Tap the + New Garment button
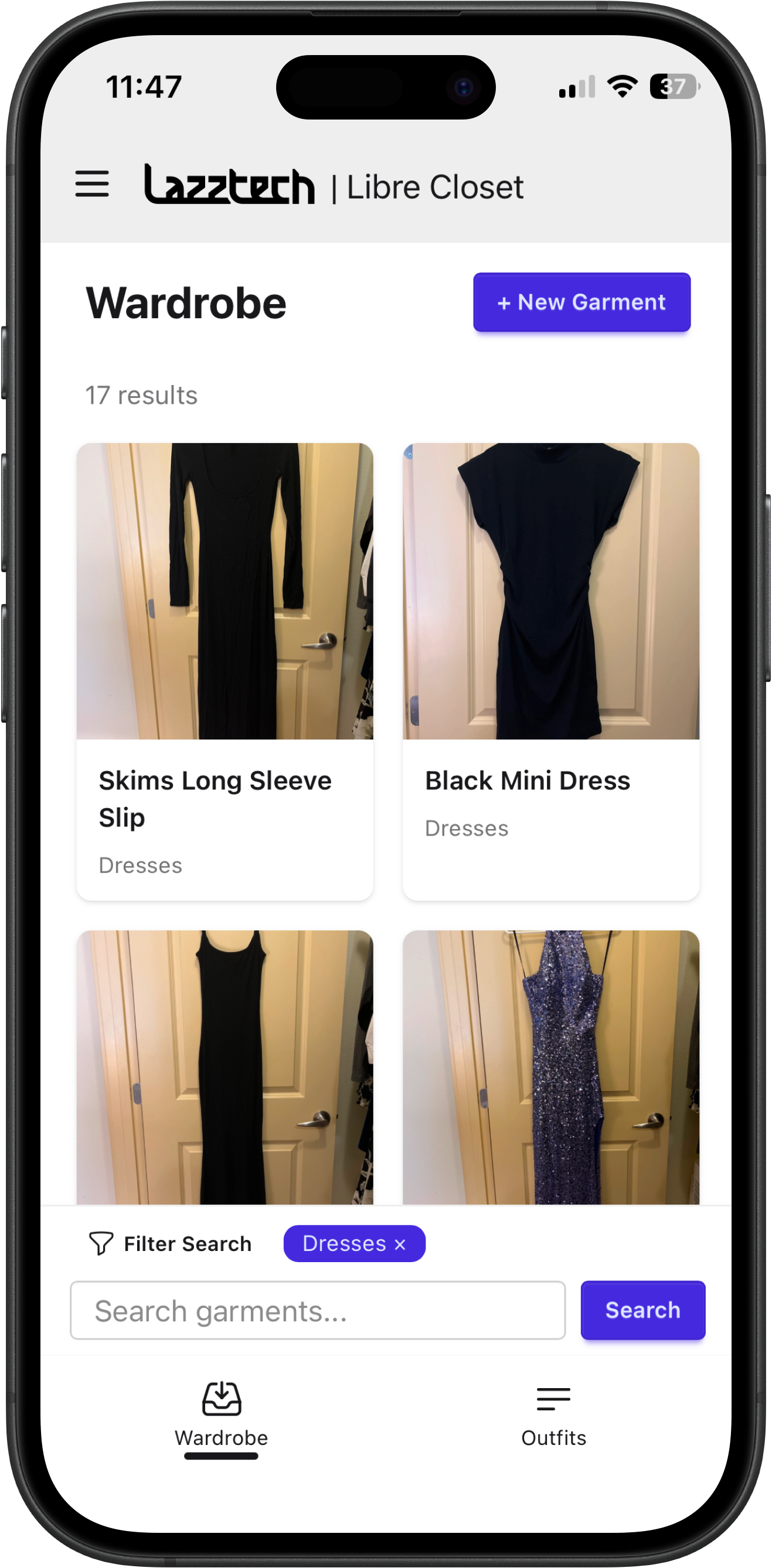This screenshot has height=1568, width=772. pyautogui.click(x=581, y=302)
